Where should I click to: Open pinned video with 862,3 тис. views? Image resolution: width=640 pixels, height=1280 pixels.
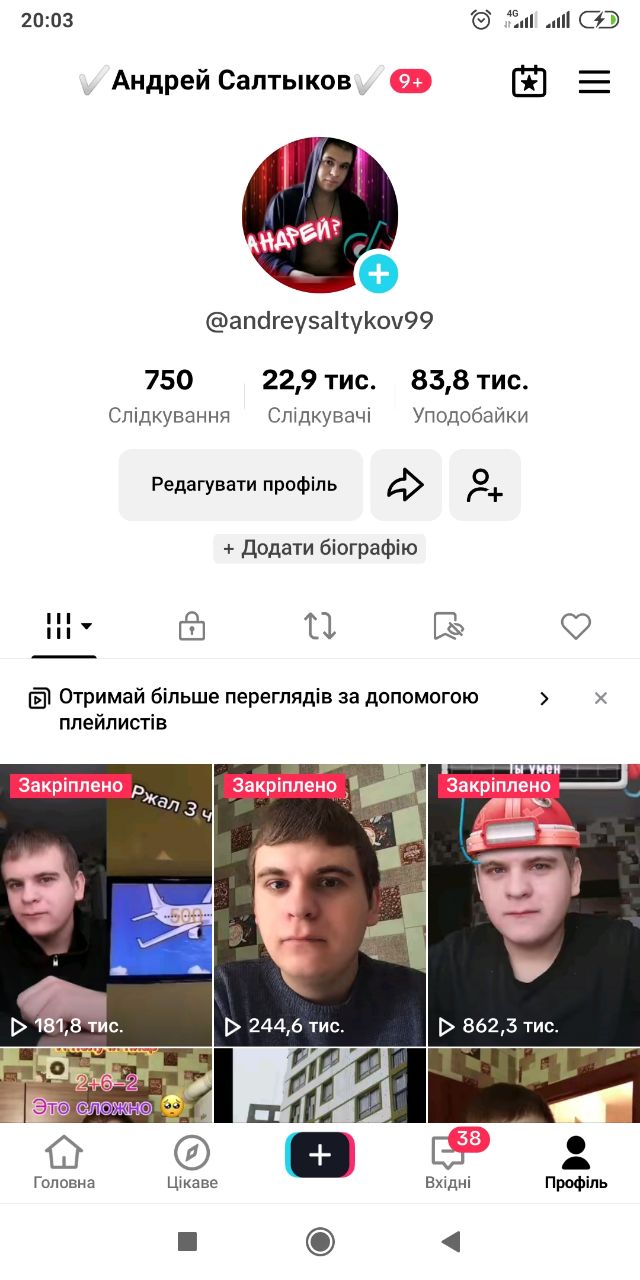[534, 905]
